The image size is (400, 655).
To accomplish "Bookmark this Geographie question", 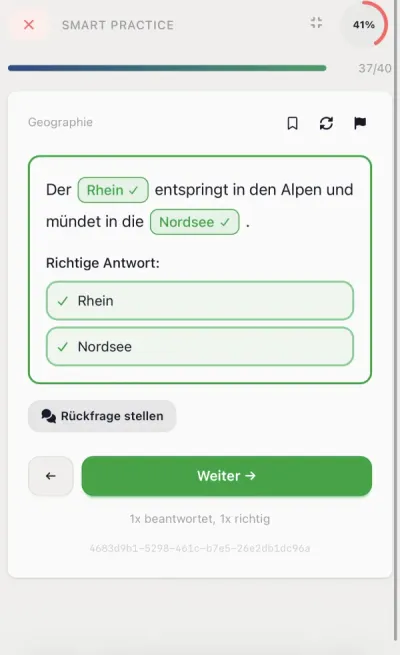I will (293, 123).
